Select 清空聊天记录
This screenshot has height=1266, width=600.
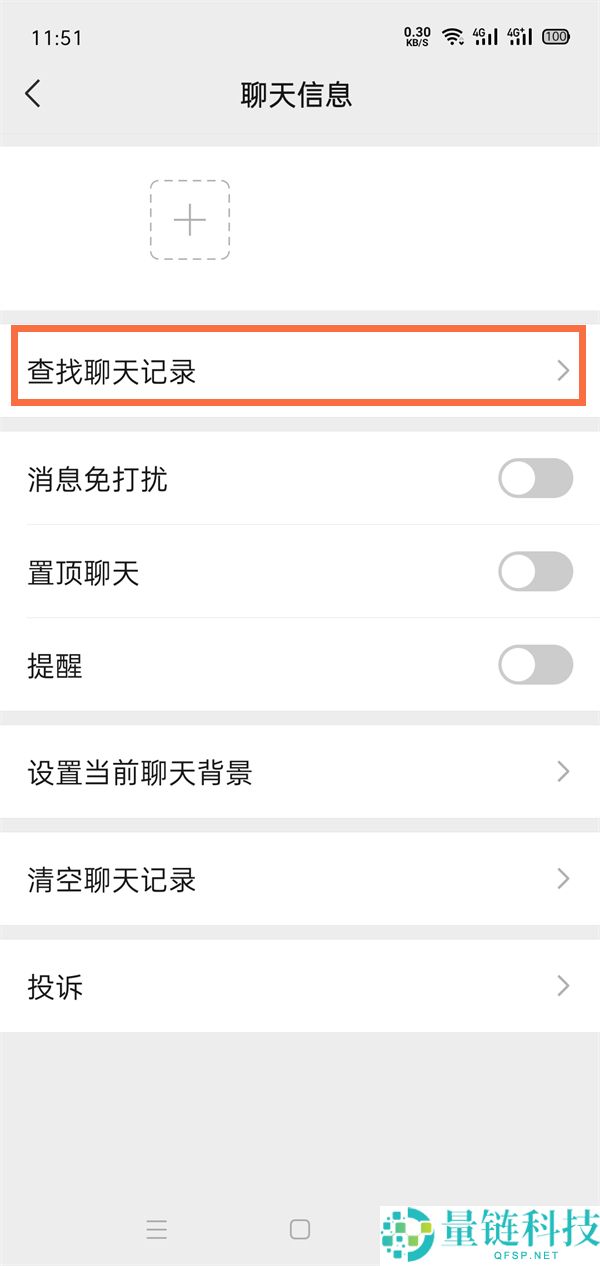coord(298,879)
